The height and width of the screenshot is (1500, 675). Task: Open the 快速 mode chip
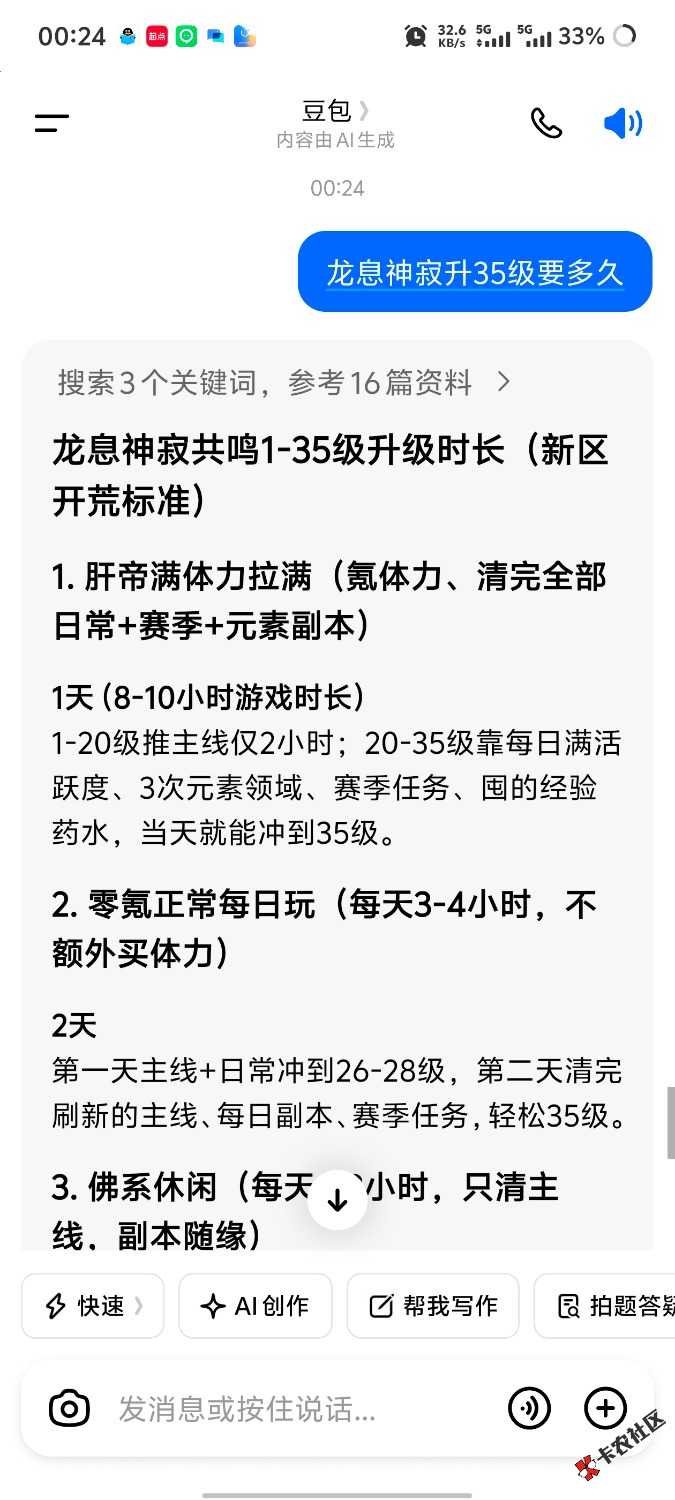click(x=93, y=1306)
